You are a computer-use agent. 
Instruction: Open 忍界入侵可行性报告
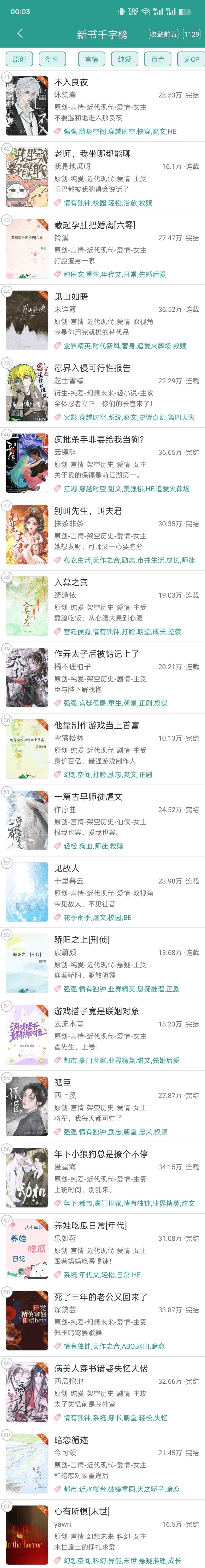(92, 368)
